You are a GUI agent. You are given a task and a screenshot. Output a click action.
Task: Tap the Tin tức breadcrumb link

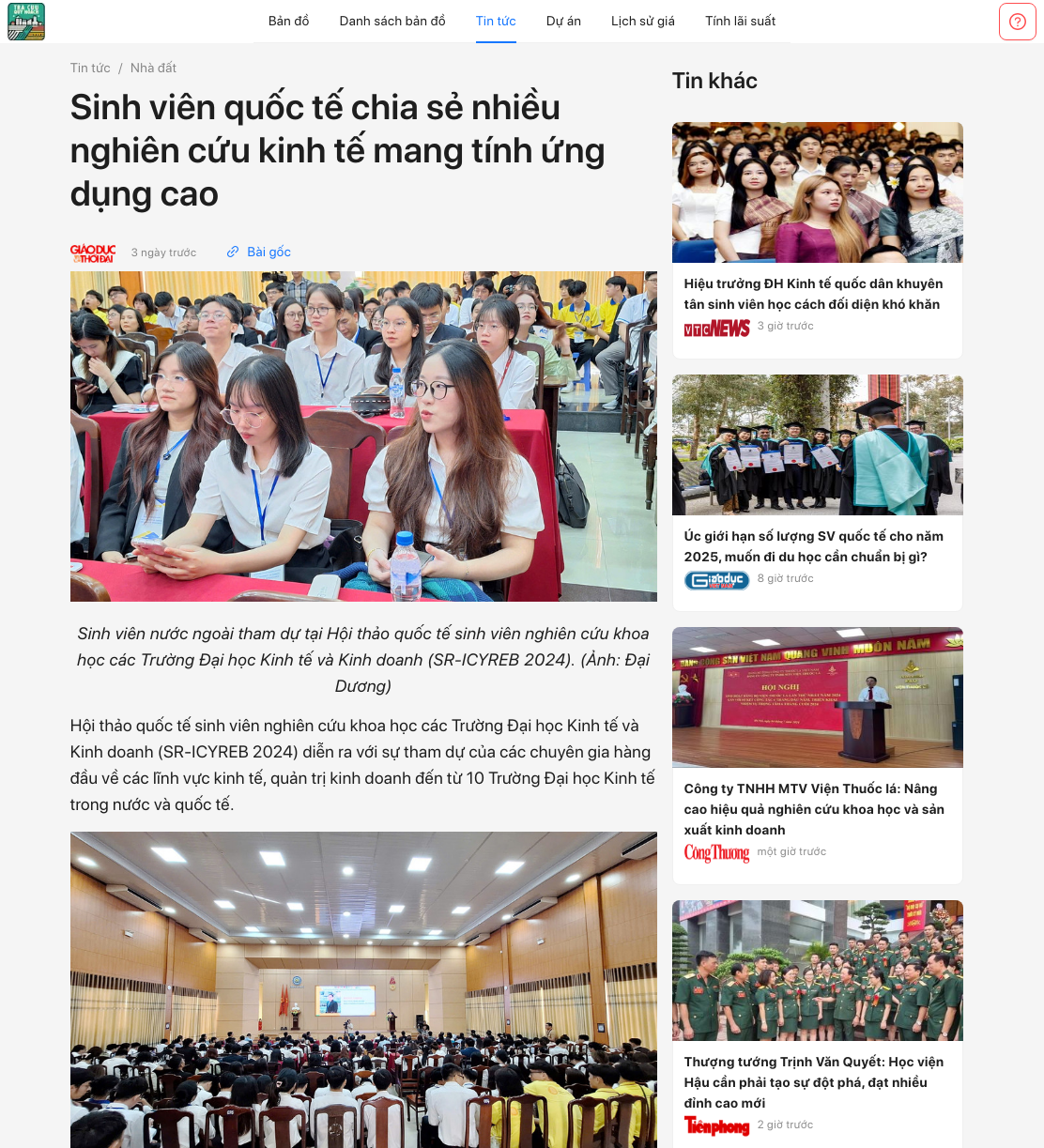90,68
